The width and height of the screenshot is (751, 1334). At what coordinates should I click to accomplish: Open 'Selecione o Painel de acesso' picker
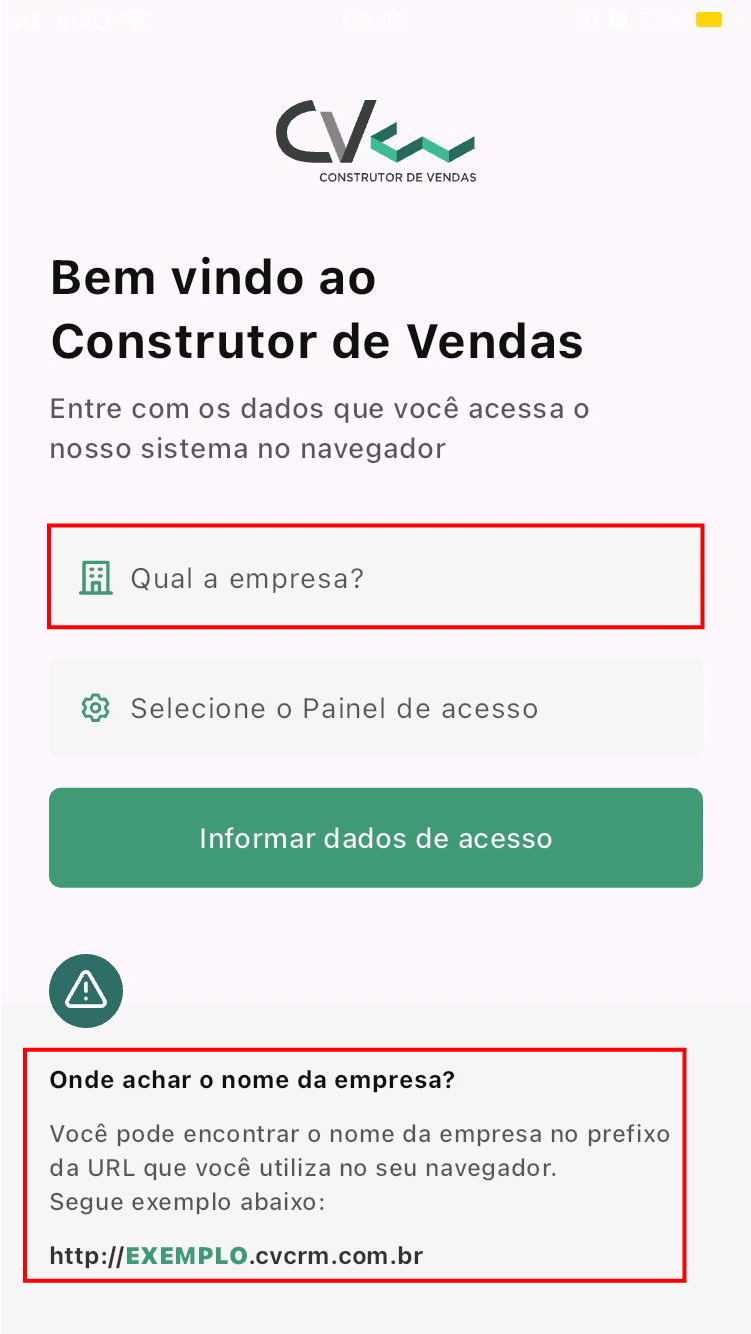click(376, 708)
